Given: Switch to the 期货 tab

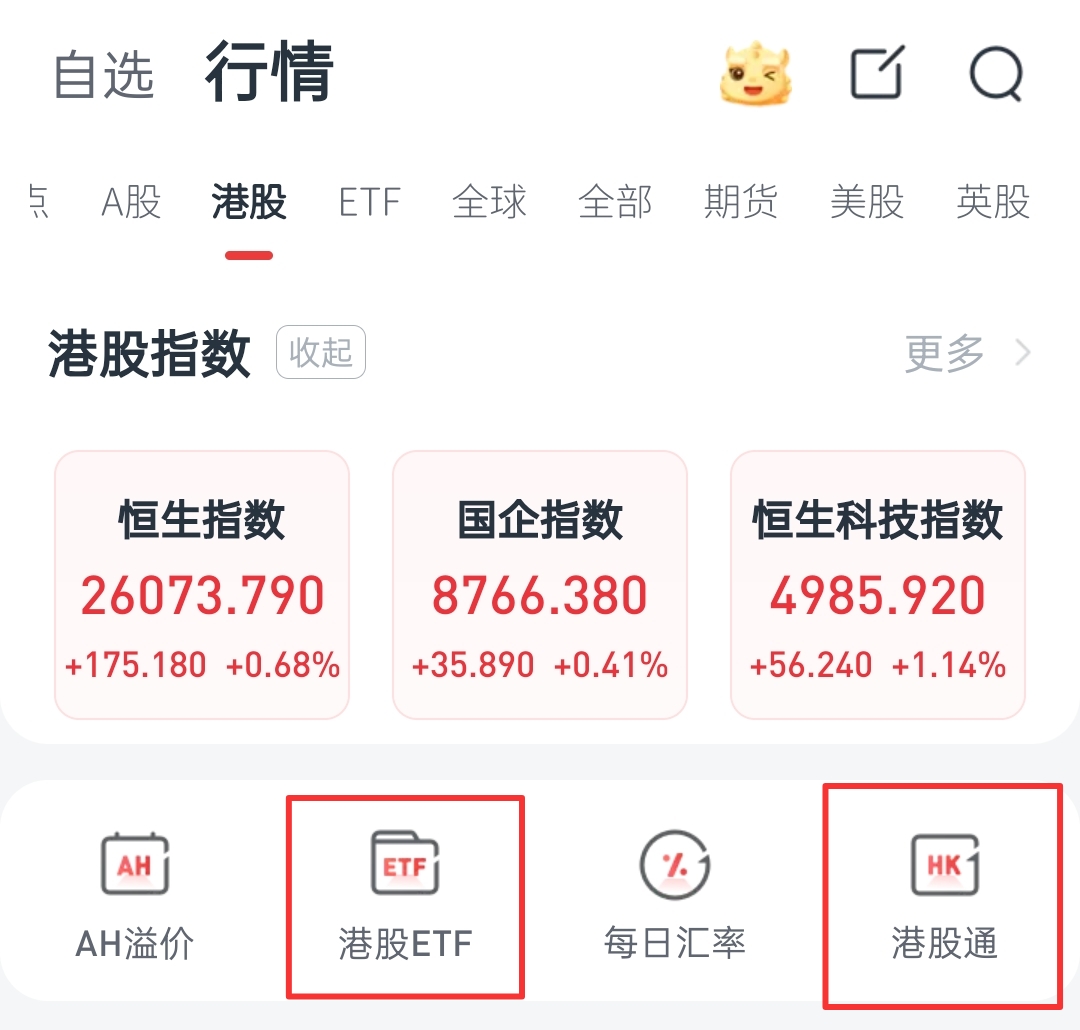Looking at the screenshot, I should 740,202.
